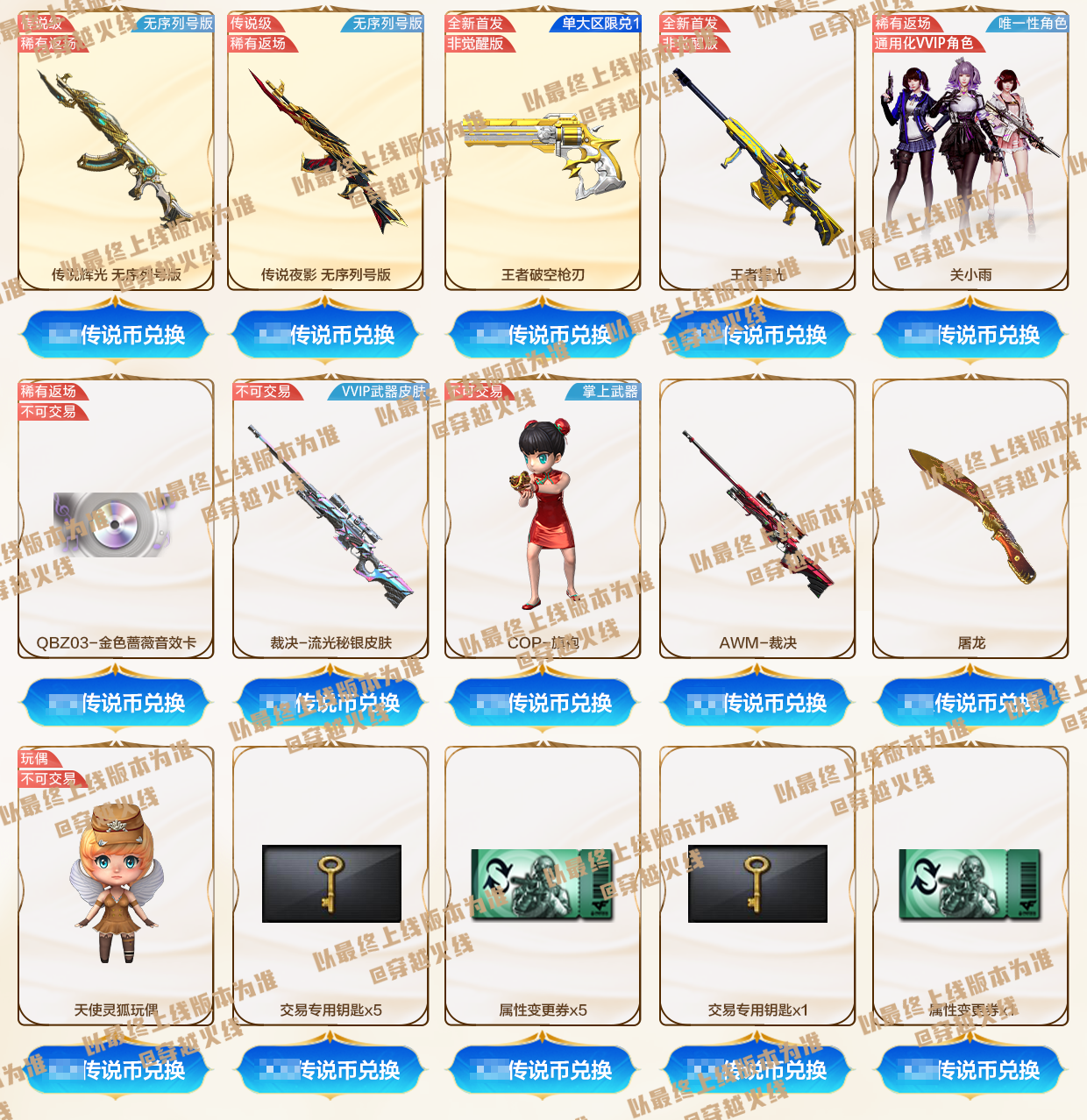Tap 传说币兑换 under QBZ03-金色蔷薇音效卡
Screen dimensions: 1087x1120
pyautogui.click(x=116, y=703)
